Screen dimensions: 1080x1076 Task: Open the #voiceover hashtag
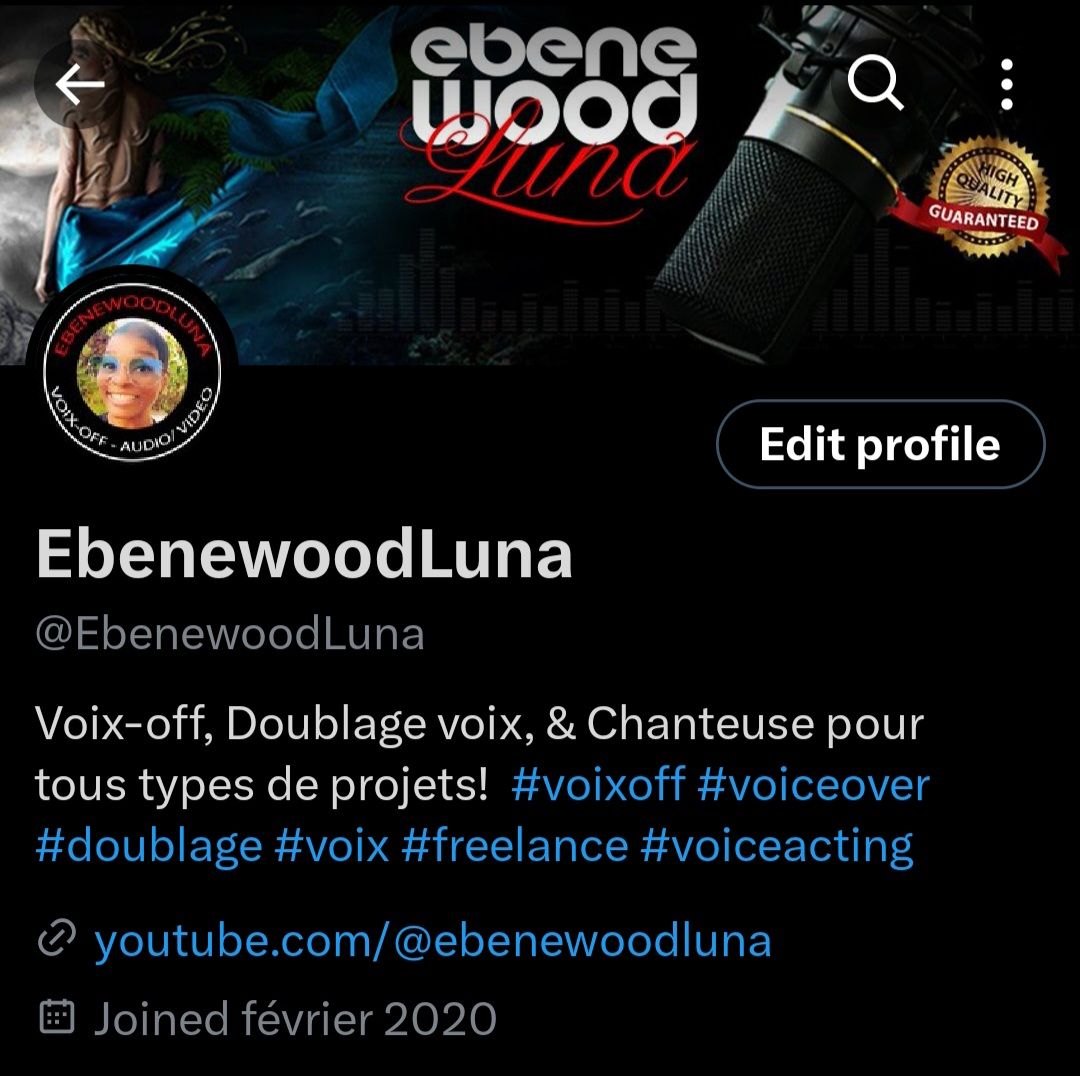click(813, 785)
